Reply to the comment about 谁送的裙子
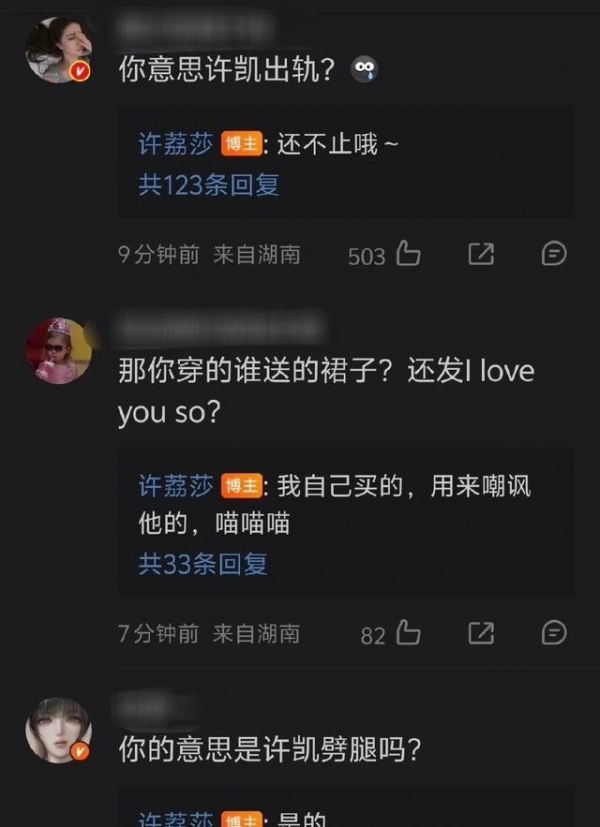 tap(553, 633)
